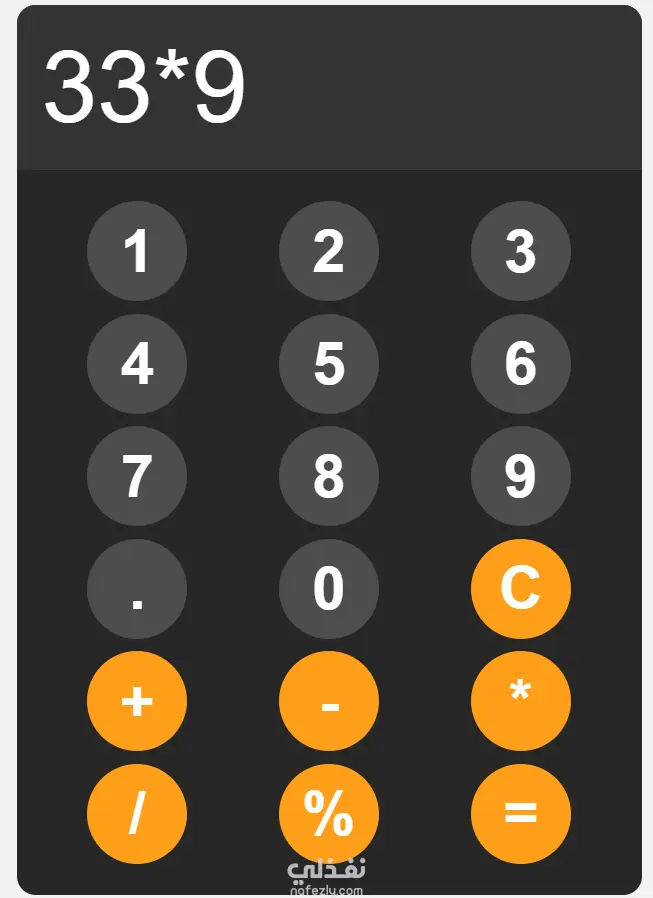
Task: Select the minus operator
Action: (329, 701)
